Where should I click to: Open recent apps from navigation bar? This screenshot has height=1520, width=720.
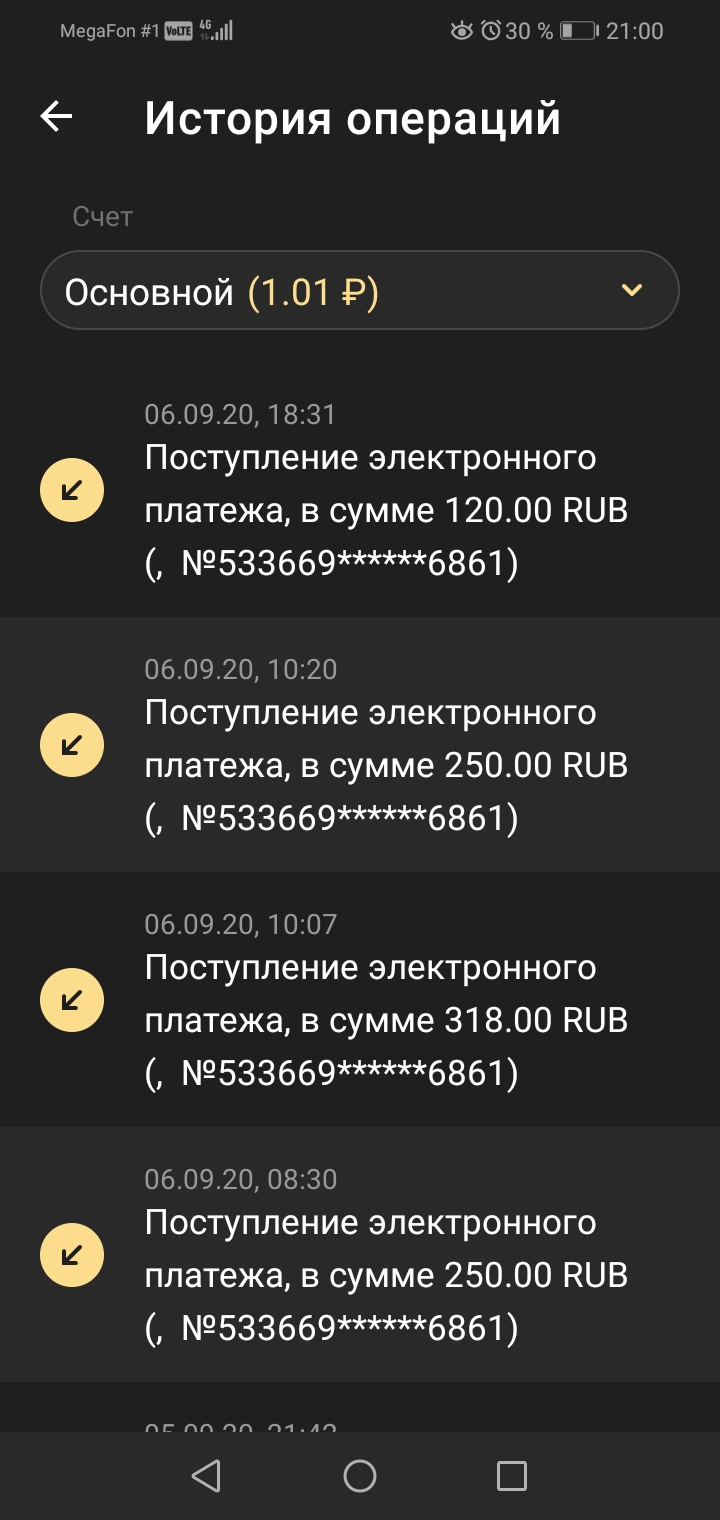(x=511, y=1476)
